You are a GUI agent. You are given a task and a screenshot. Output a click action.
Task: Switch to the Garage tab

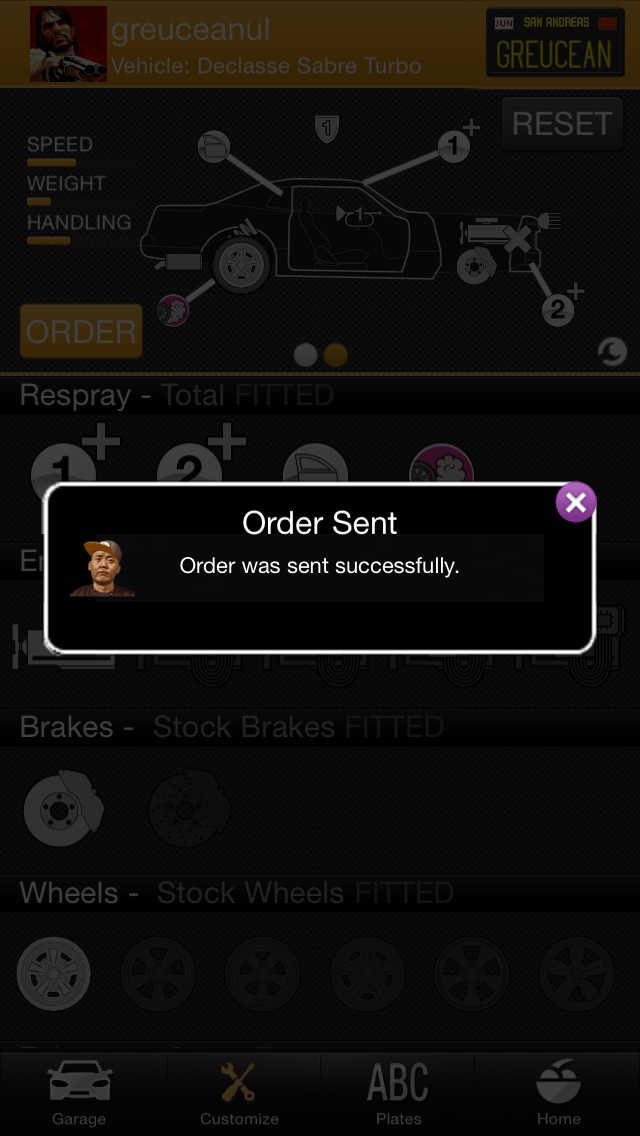click(79, 1094)
